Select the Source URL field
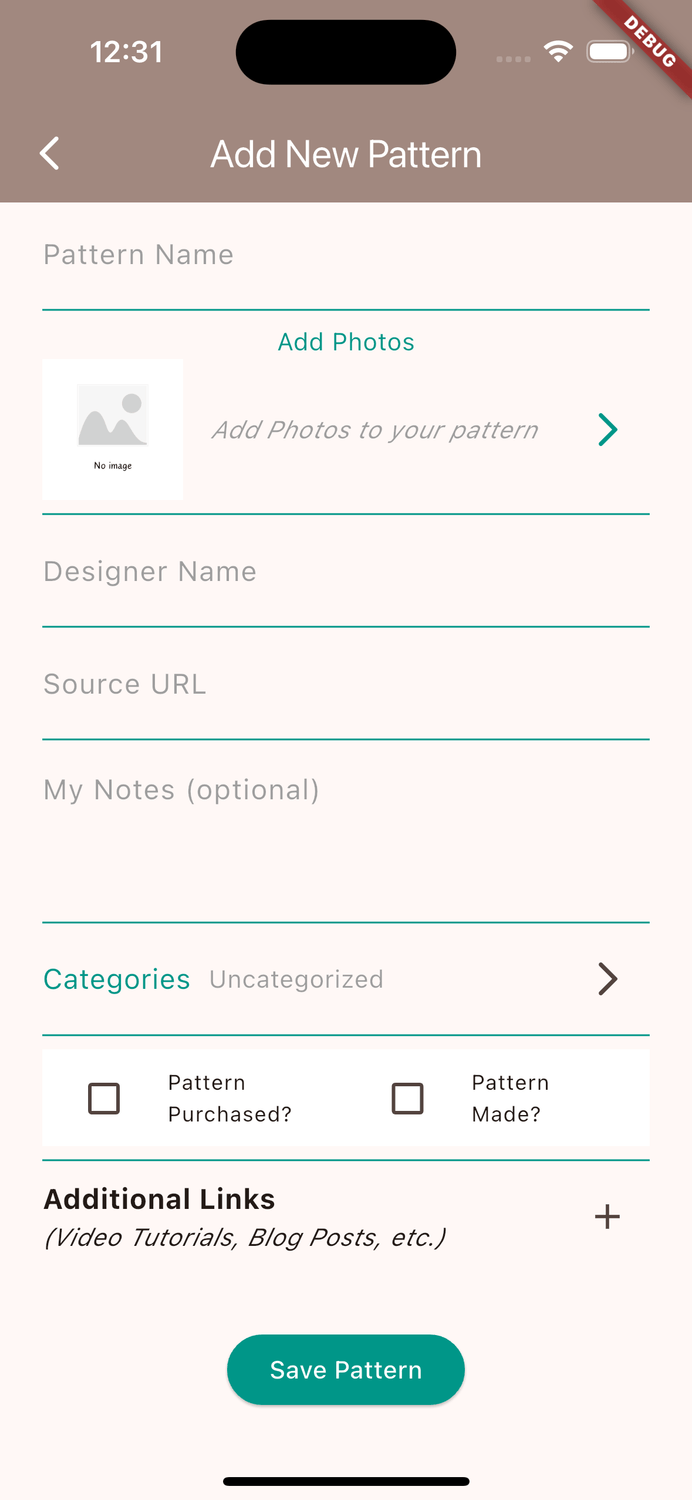The height and width of the screenshot is (1500, 692). pyautogui.click(x=346, y=690)
